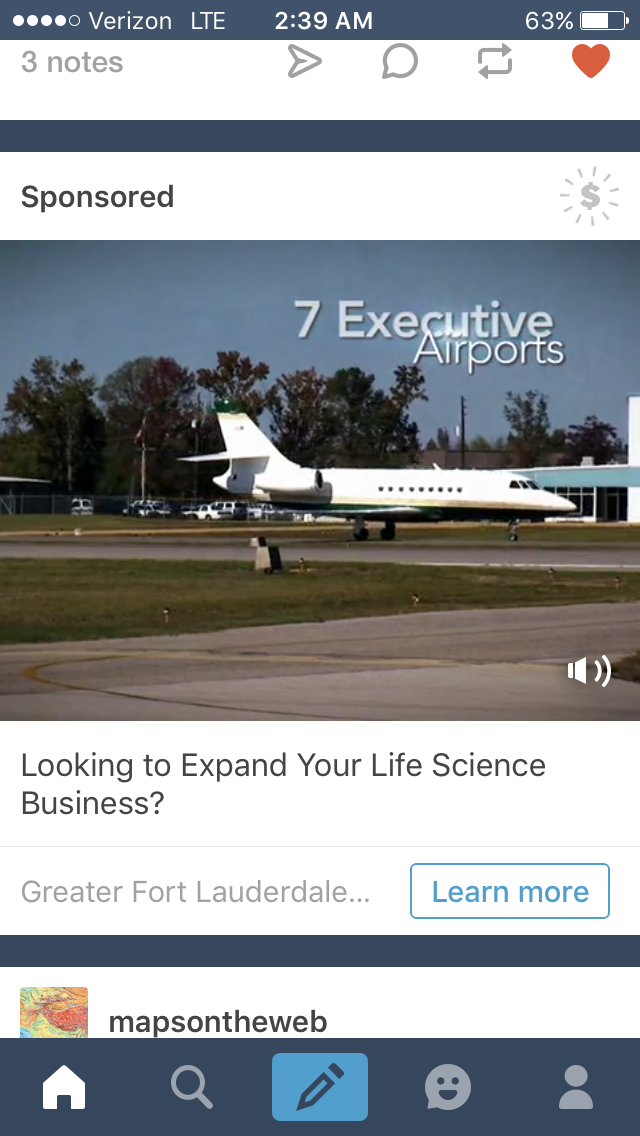640x1136 pixels.
Task: Open the 7 Executive Airports video ad
Action: [x=320, y=480]
